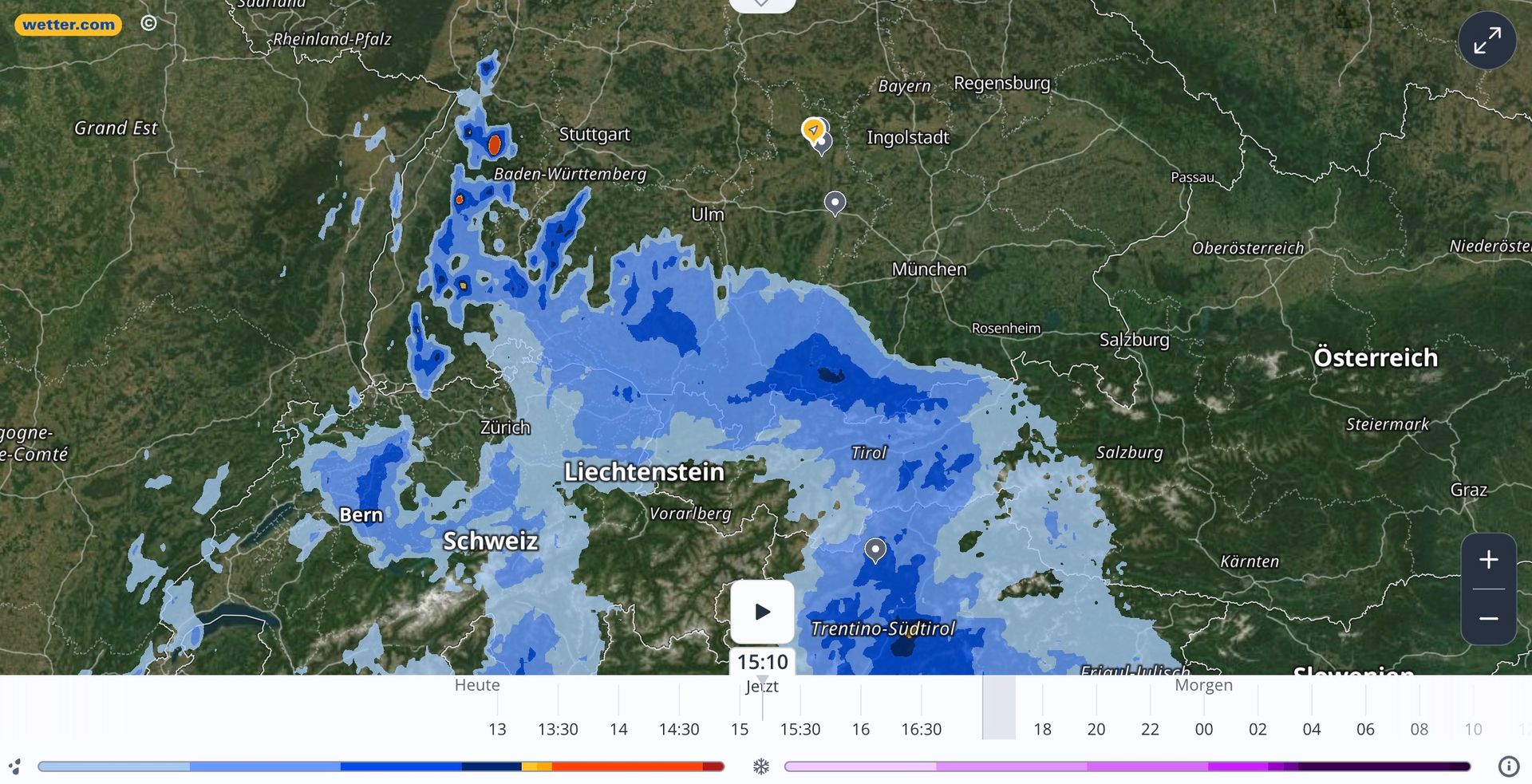Jump to 15:30 on the timeline
Viewport: 1532px width, 784px height.
click(x=800, y=728)
